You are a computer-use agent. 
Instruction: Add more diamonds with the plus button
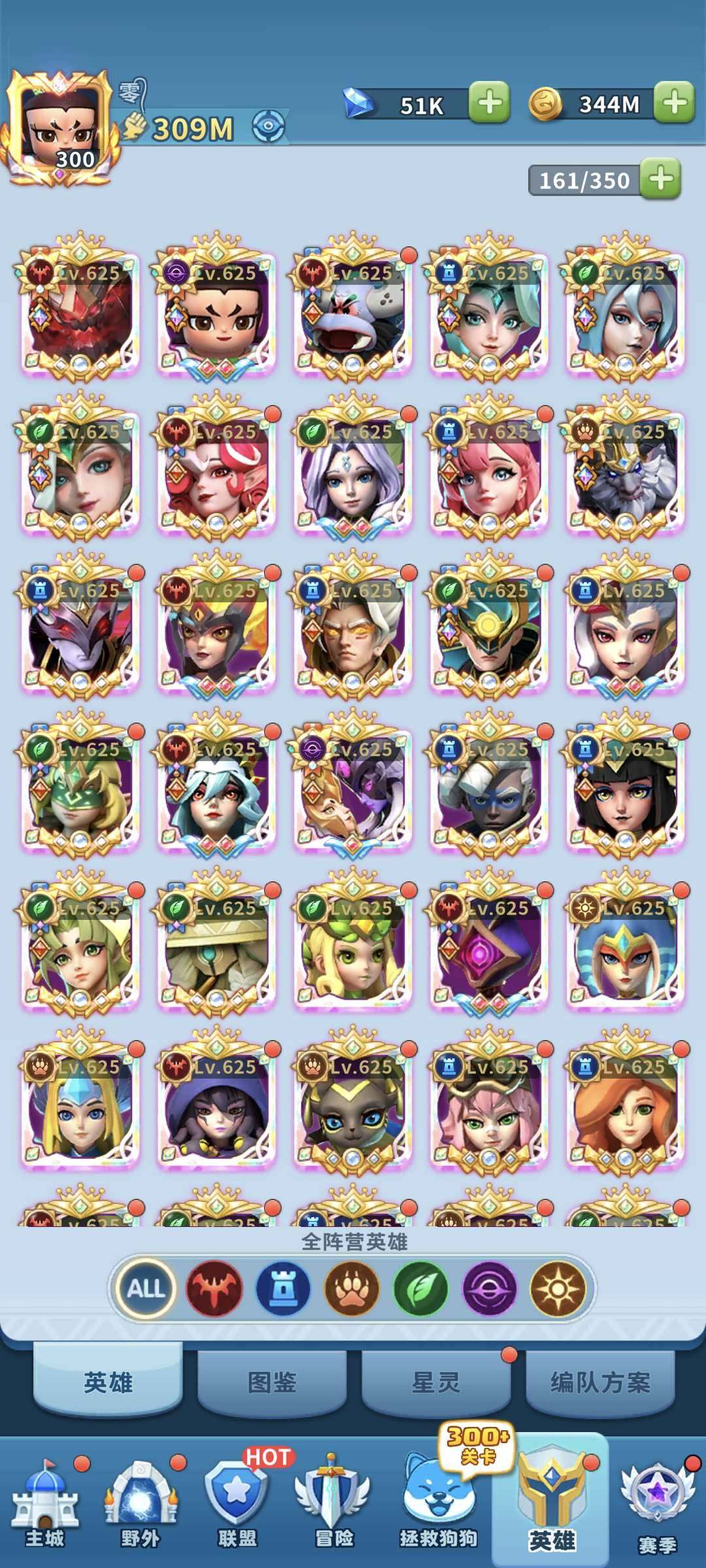tap(490, 103)
